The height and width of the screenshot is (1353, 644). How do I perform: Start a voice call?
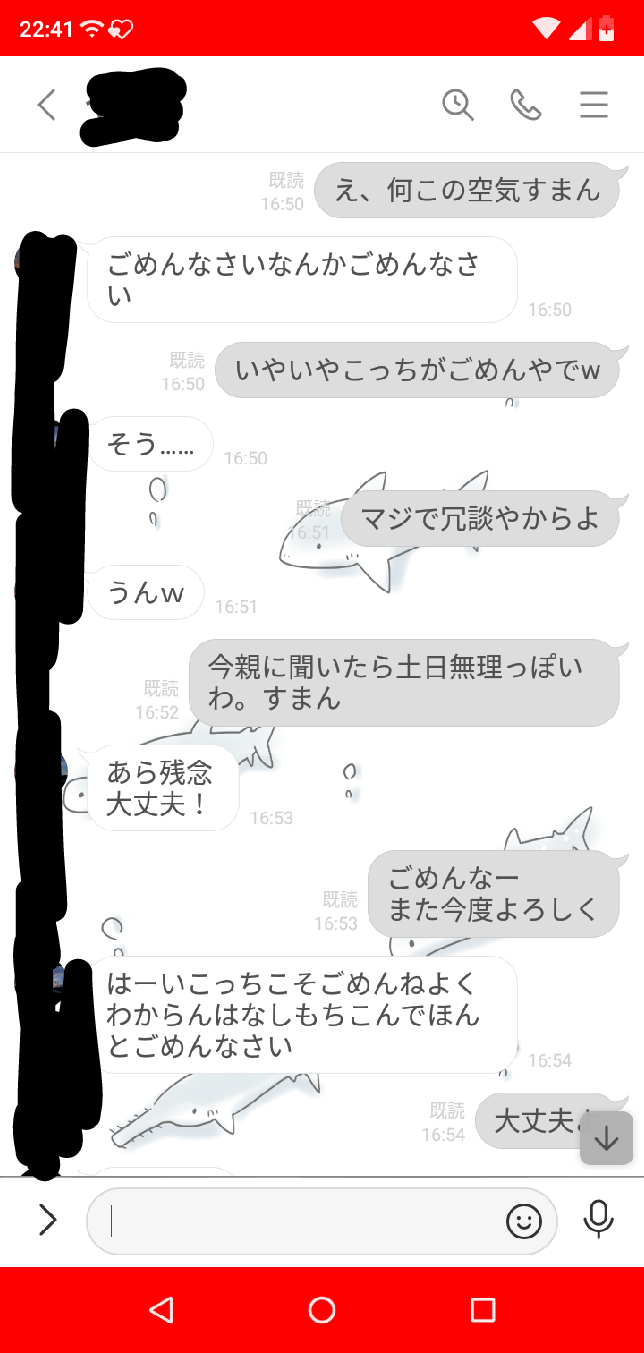tap(526, 105)
